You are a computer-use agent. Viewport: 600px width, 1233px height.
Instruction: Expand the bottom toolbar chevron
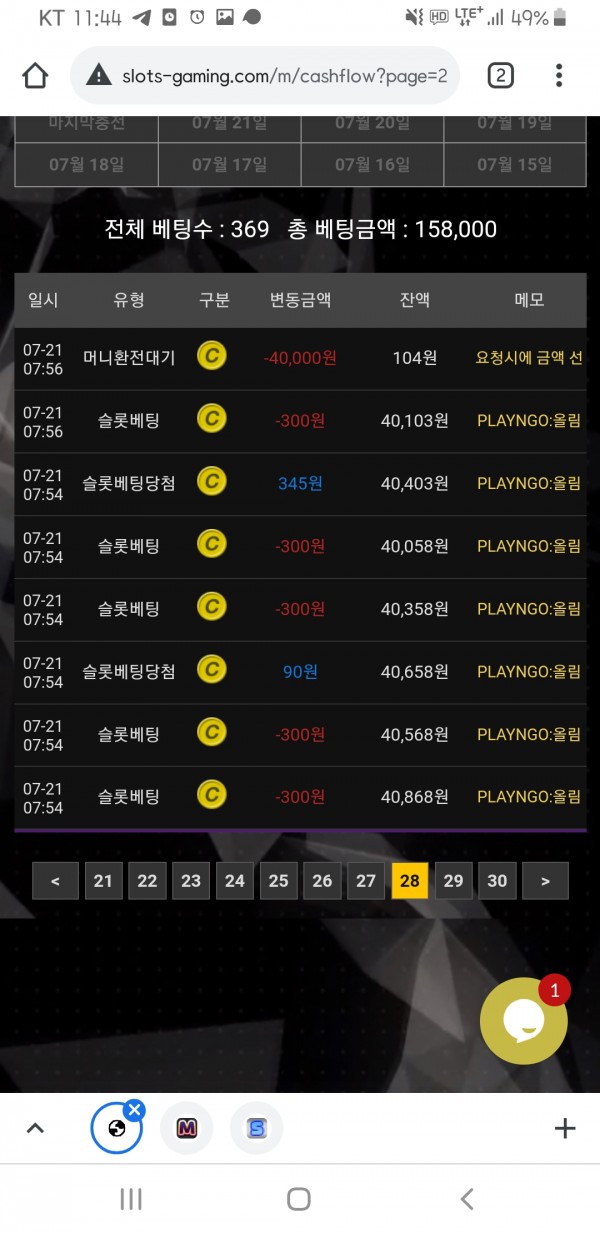click(35, 1129)
